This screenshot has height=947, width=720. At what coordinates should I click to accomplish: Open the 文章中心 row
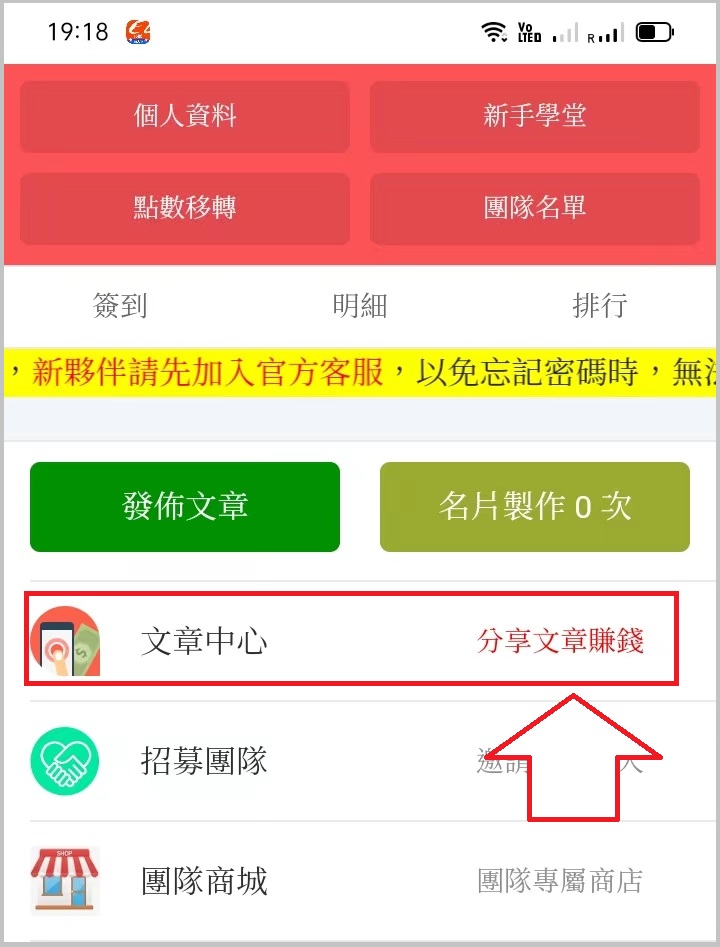coord(350,641)
